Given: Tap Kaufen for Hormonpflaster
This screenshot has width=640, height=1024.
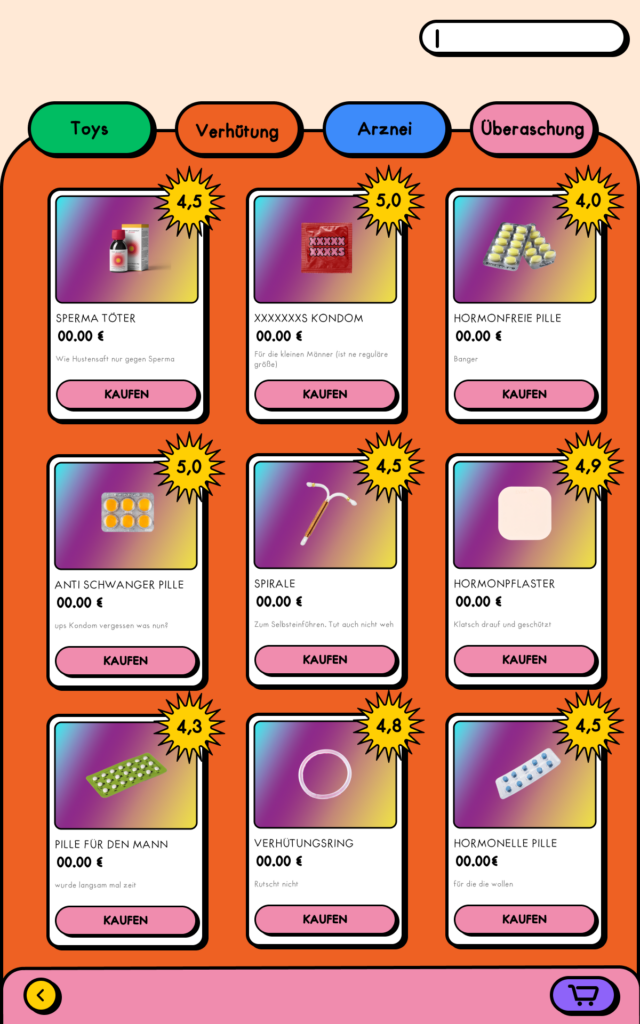Looking at the screenshot, I should click(524, 659).
